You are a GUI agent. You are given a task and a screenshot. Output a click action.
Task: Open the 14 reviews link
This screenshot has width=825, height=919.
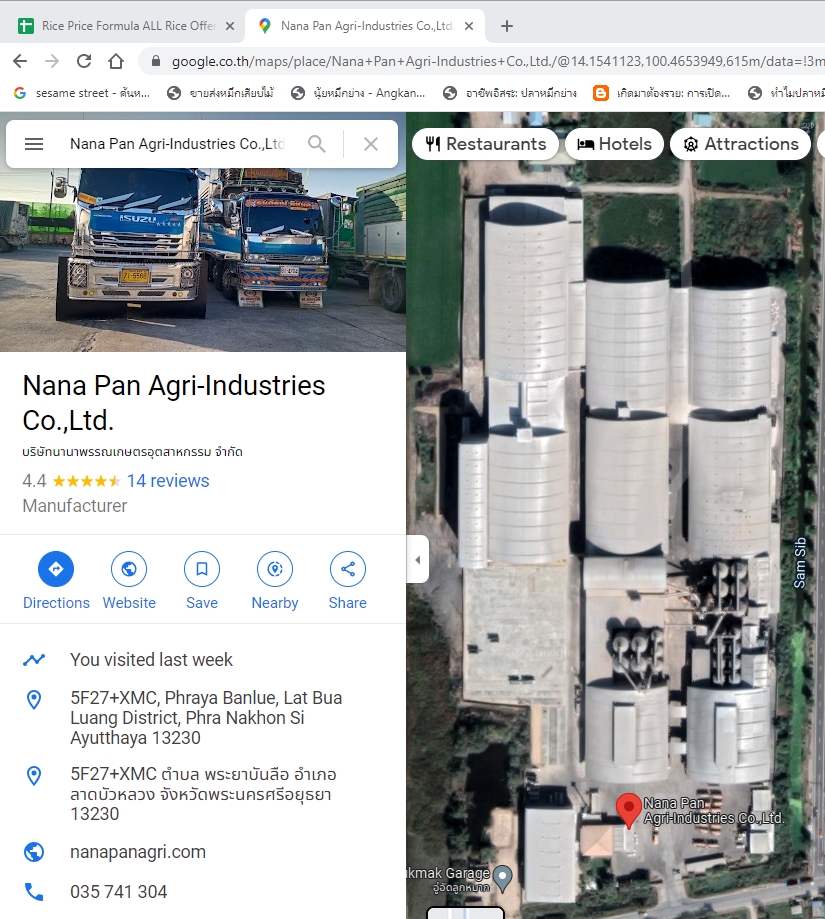[x=168, y=481]
